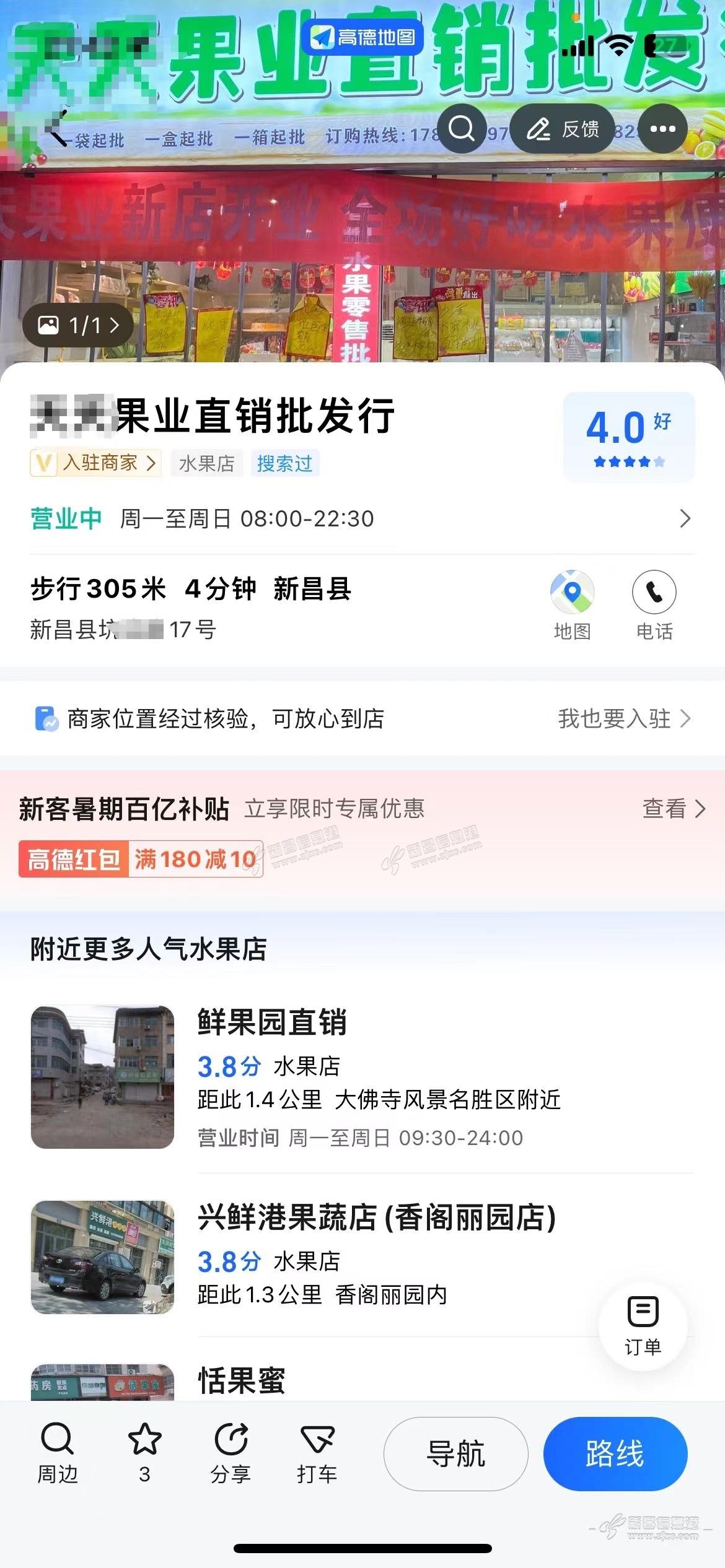725x1568 pixels.
Task: Call the store via 电话
Action: coord(654,605)
